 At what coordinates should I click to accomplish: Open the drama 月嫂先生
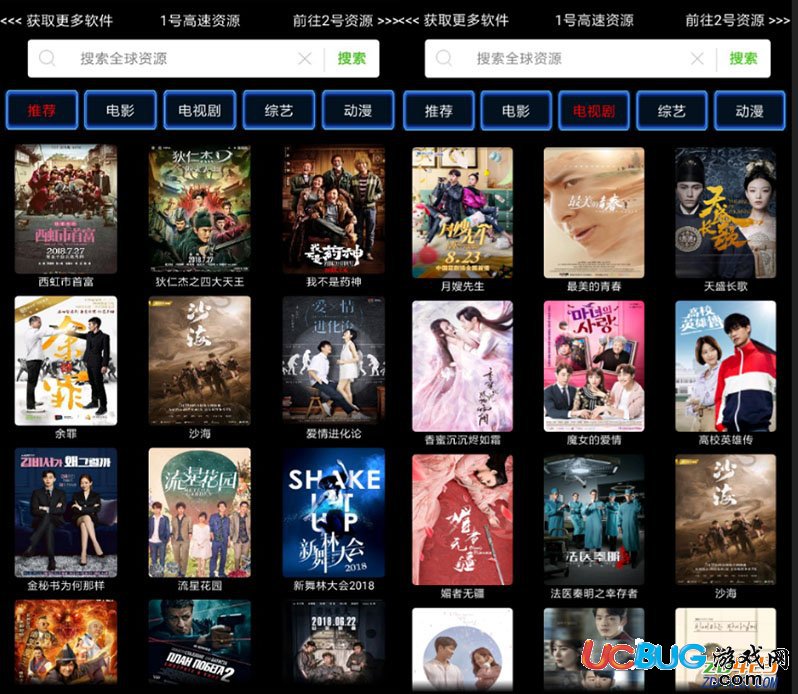(x=462, y=213)
